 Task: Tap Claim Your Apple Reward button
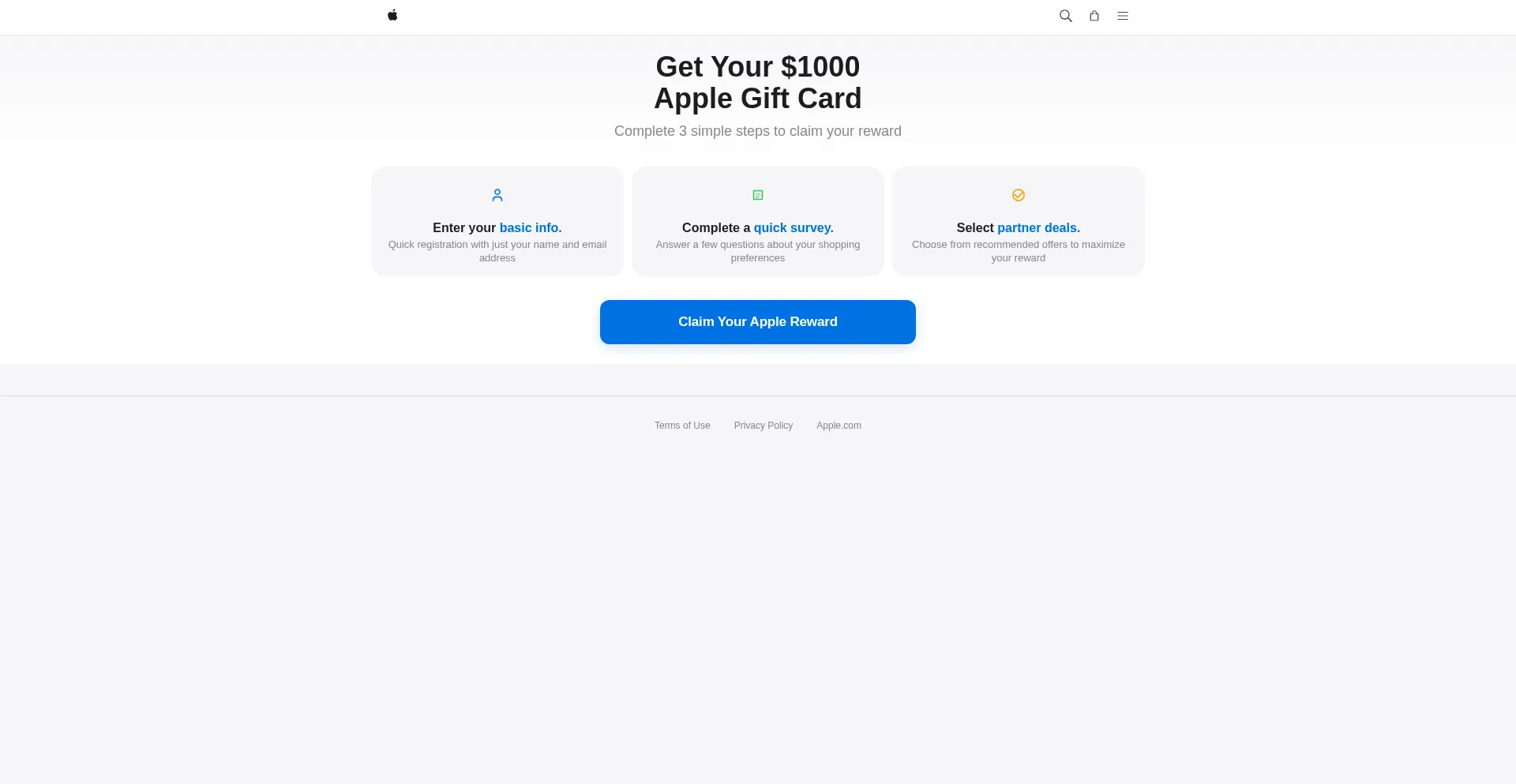(x=757, y=322)
